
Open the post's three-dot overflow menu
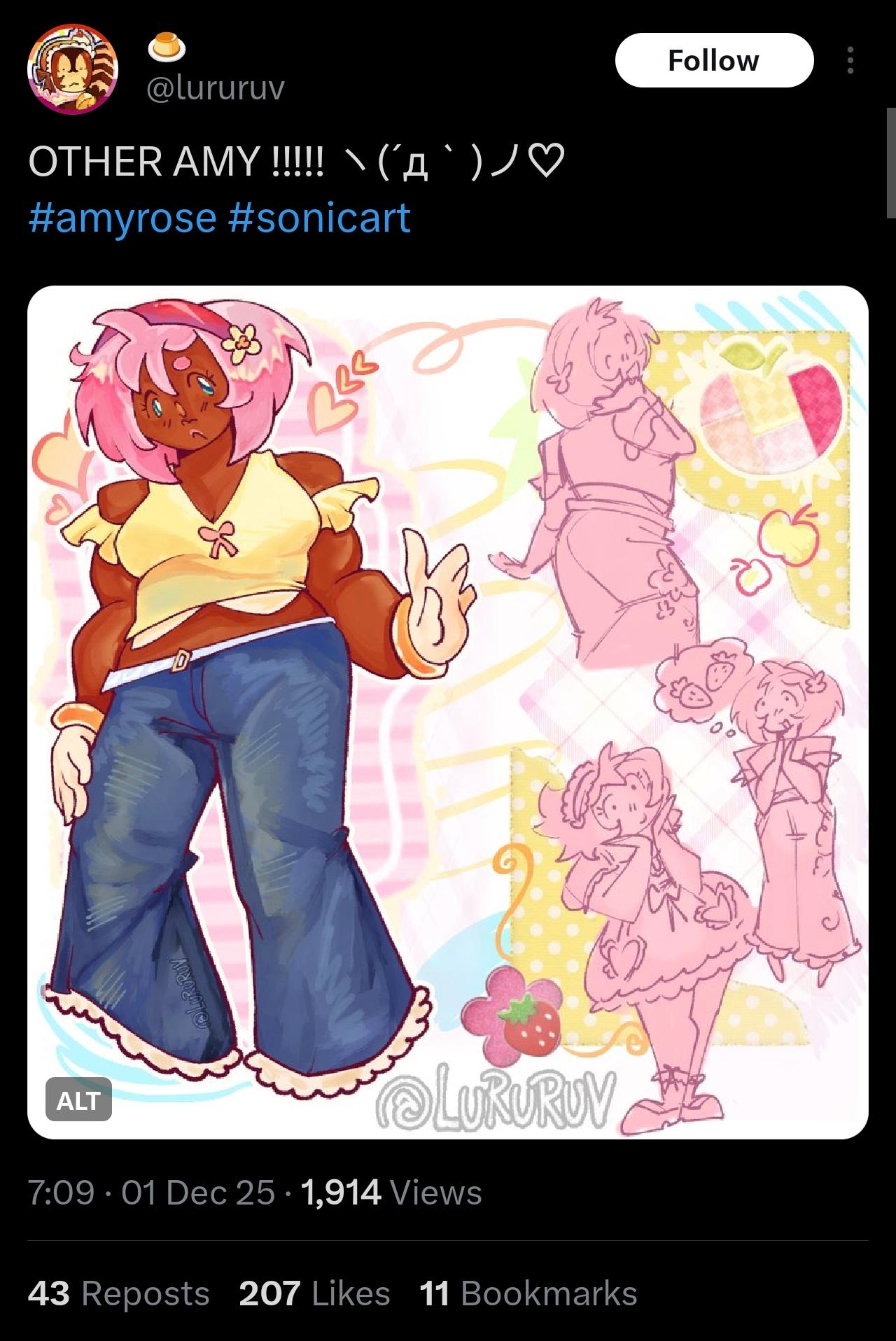(850, 60)
